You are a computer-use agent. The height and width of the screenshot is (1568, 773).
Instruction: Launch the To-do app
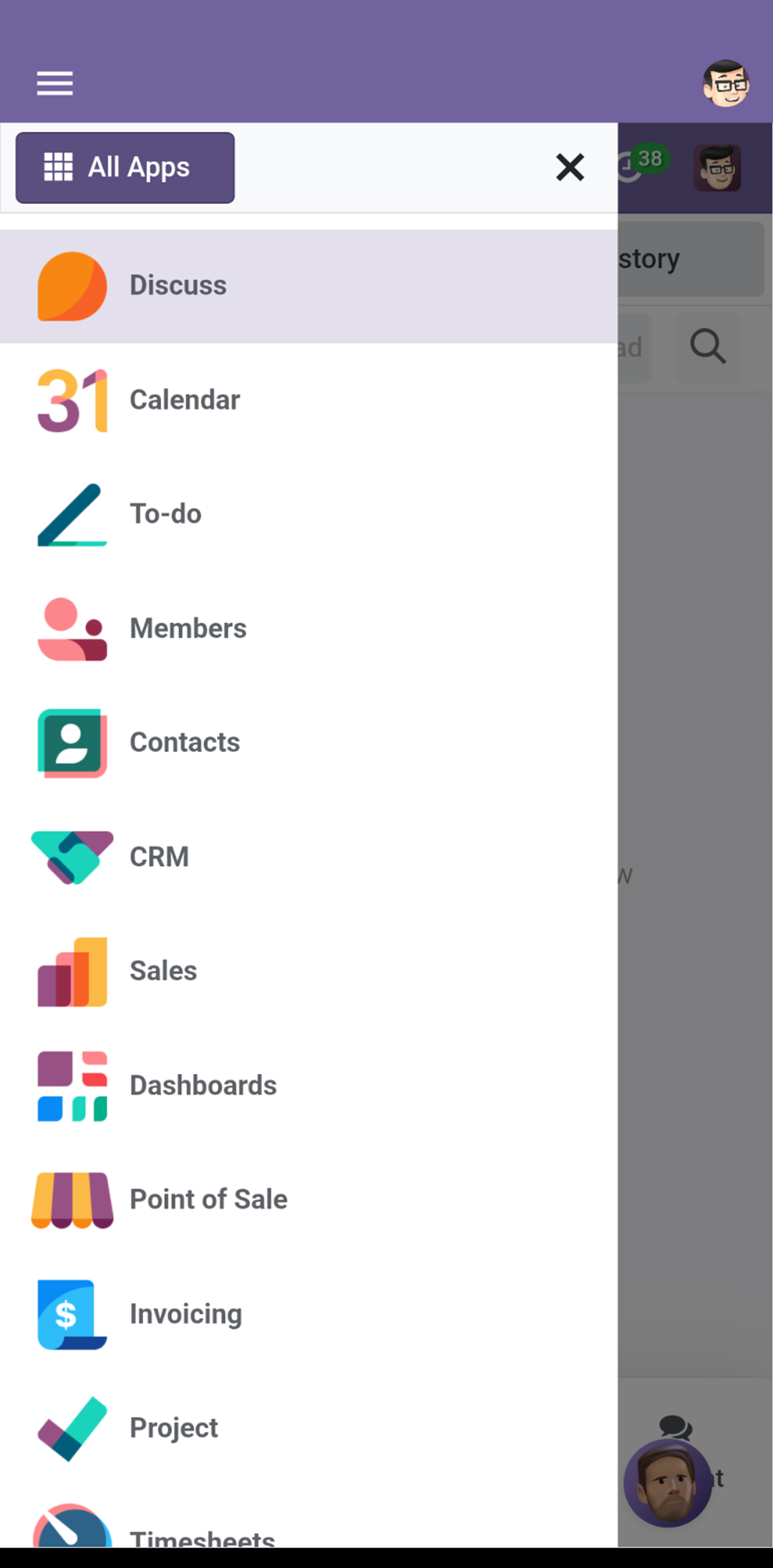coord(165,514)
